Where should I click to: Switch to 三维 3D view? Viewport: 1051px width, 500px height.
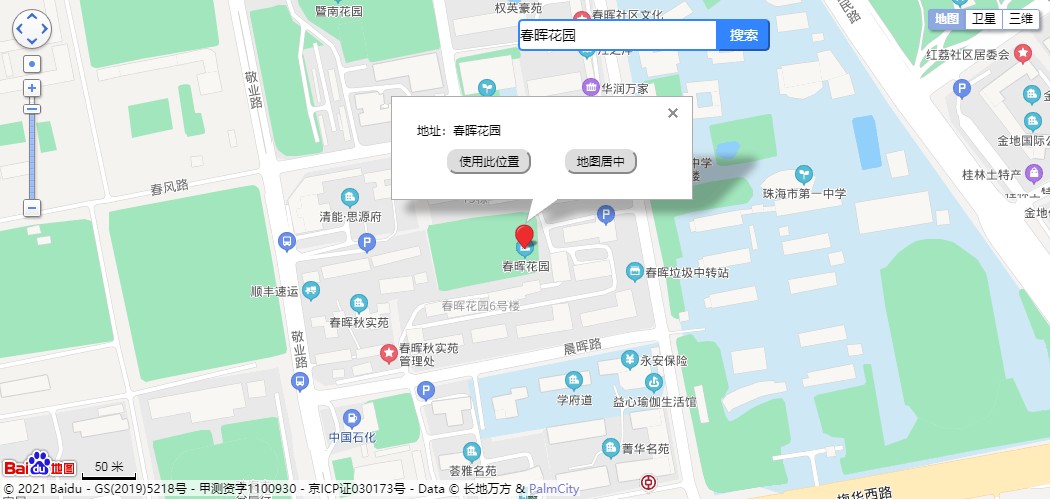[1019, 18]
